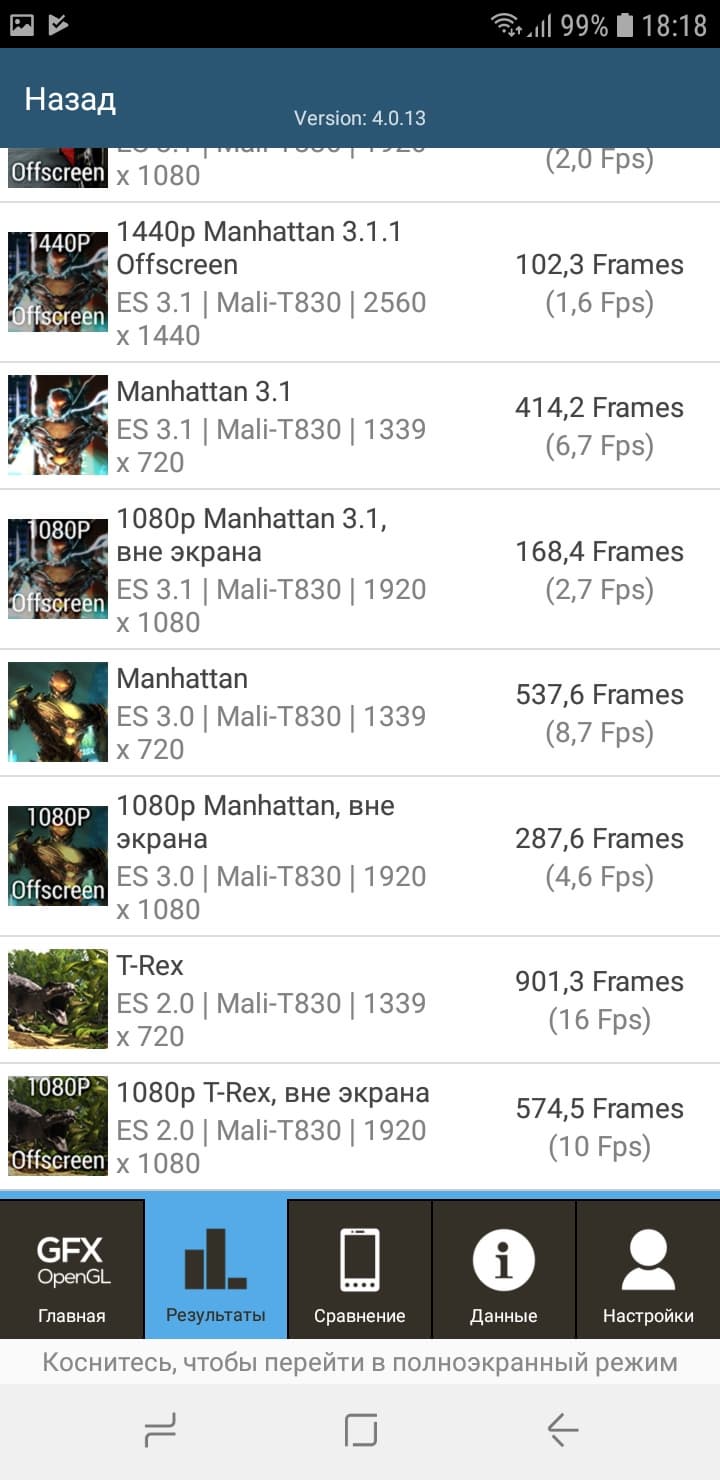Open 1080p Manhattan, вне экрана result
The height and width of the screenshot is (1480, 720).
tap(360, 856)
